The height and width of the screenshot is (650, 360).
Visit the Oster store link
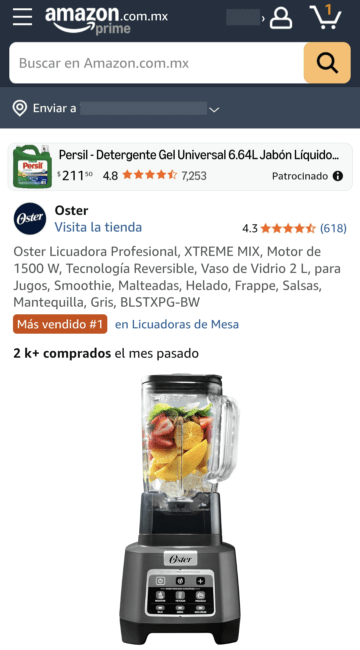[98, 227]
